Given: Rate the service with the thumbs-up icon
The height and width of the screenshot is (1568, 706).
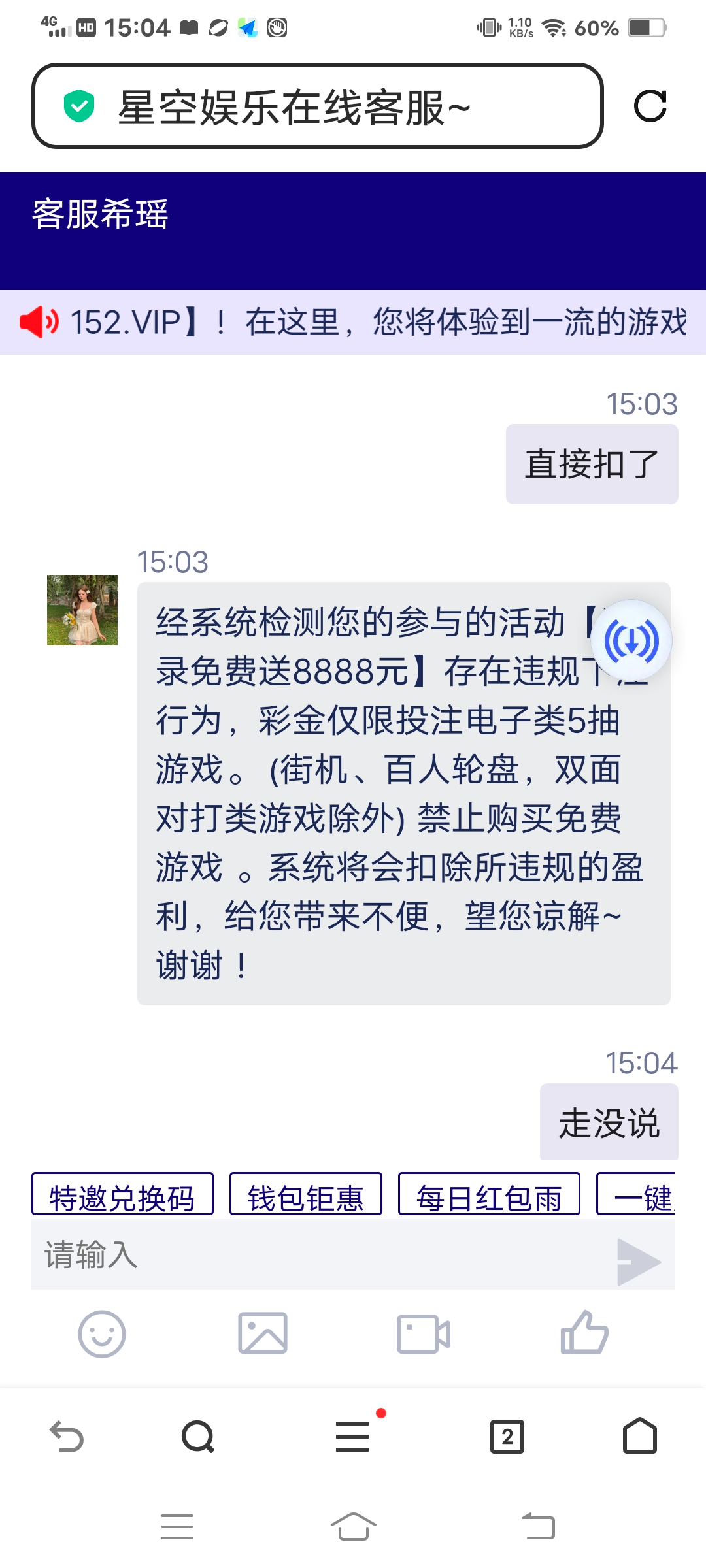Looking at the screenshot, I should (x=584, y=1333).
